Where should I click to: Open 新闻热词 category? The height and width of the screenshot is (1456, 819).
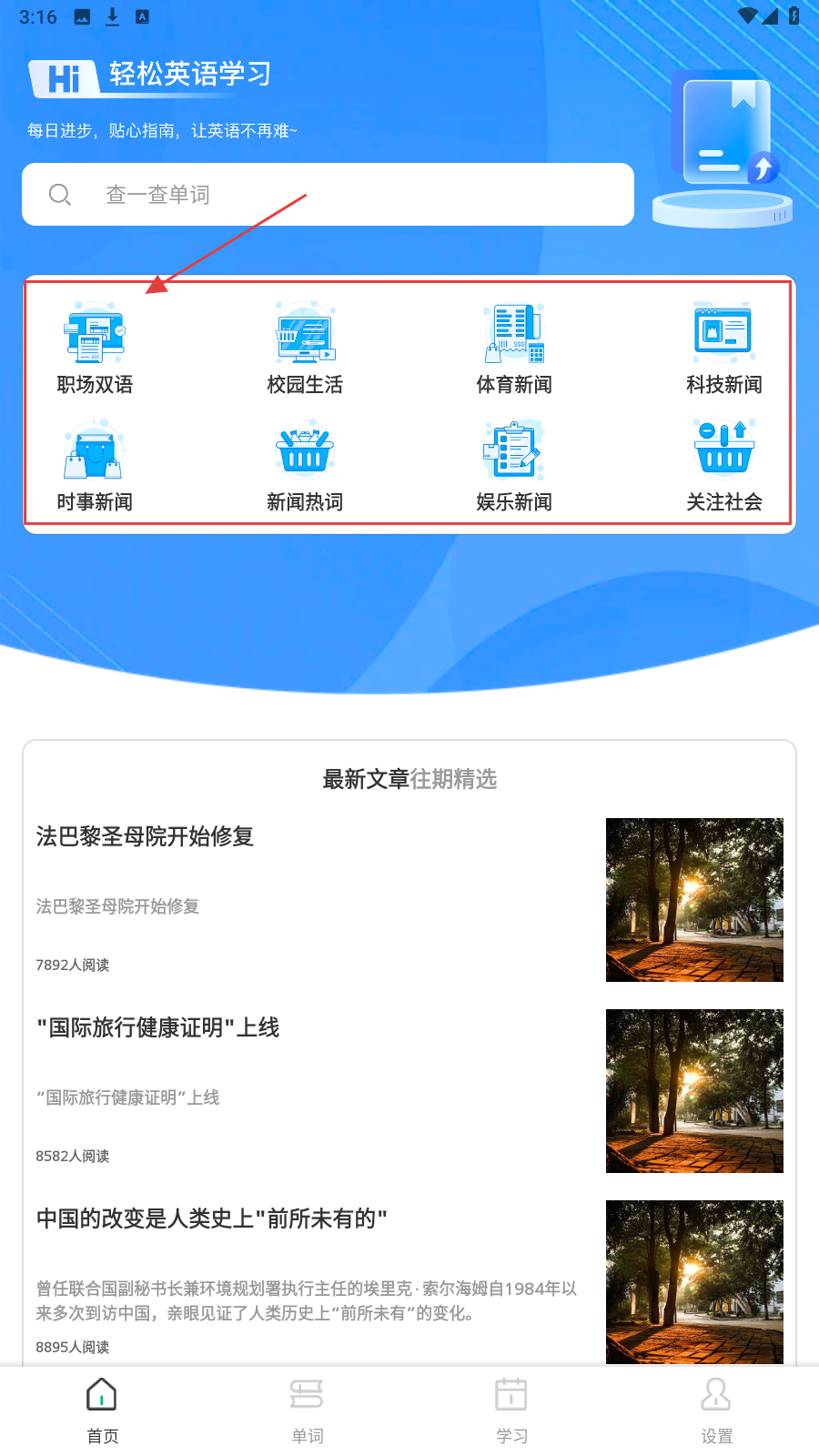pyautogui.click(x=305, y=466)
